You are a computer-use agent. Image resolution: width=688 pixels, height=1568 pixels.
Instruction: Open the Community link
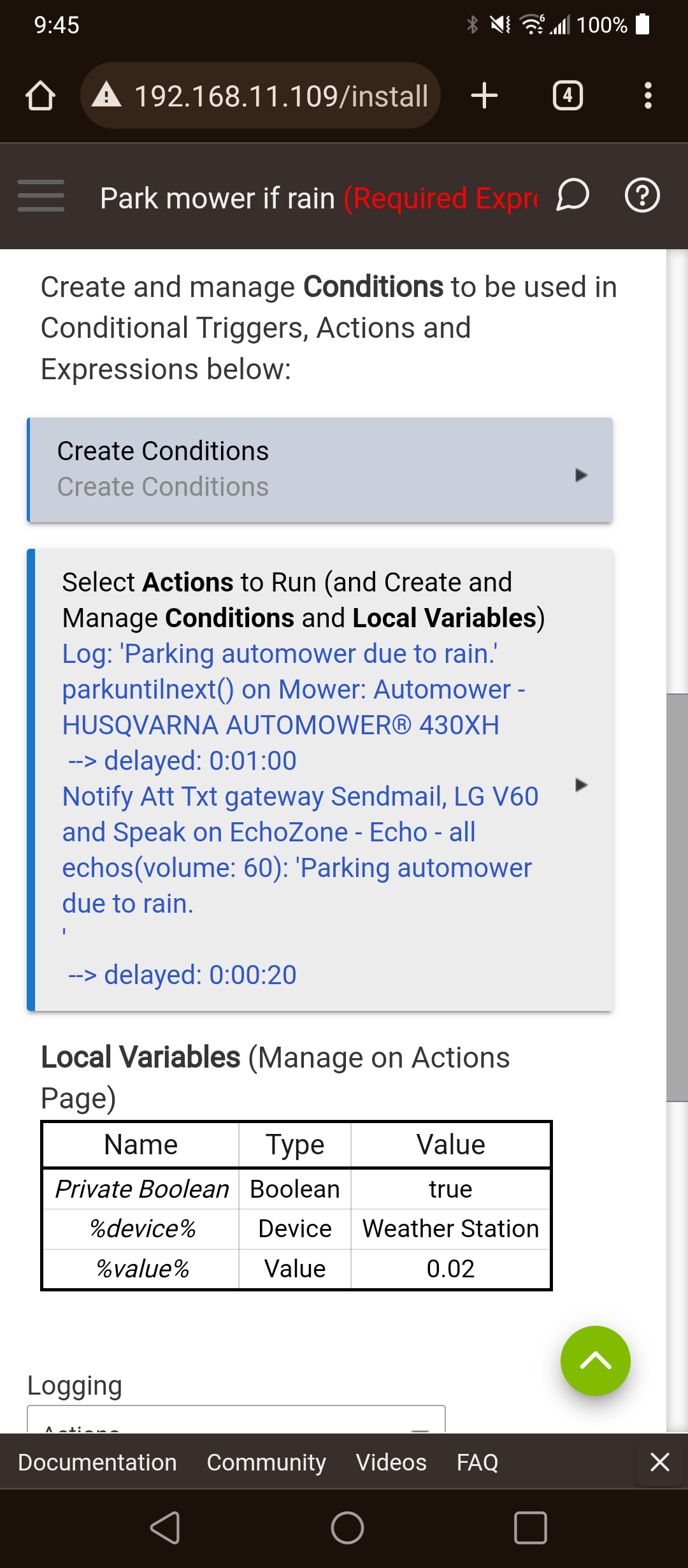(266, 1462)
